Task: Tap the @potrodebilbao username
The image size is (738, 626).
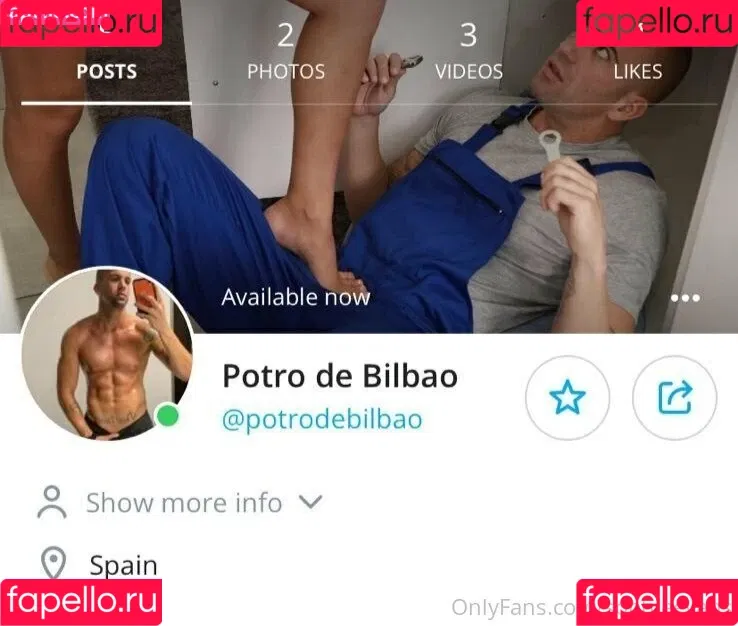Action: [x=321, y=419]
